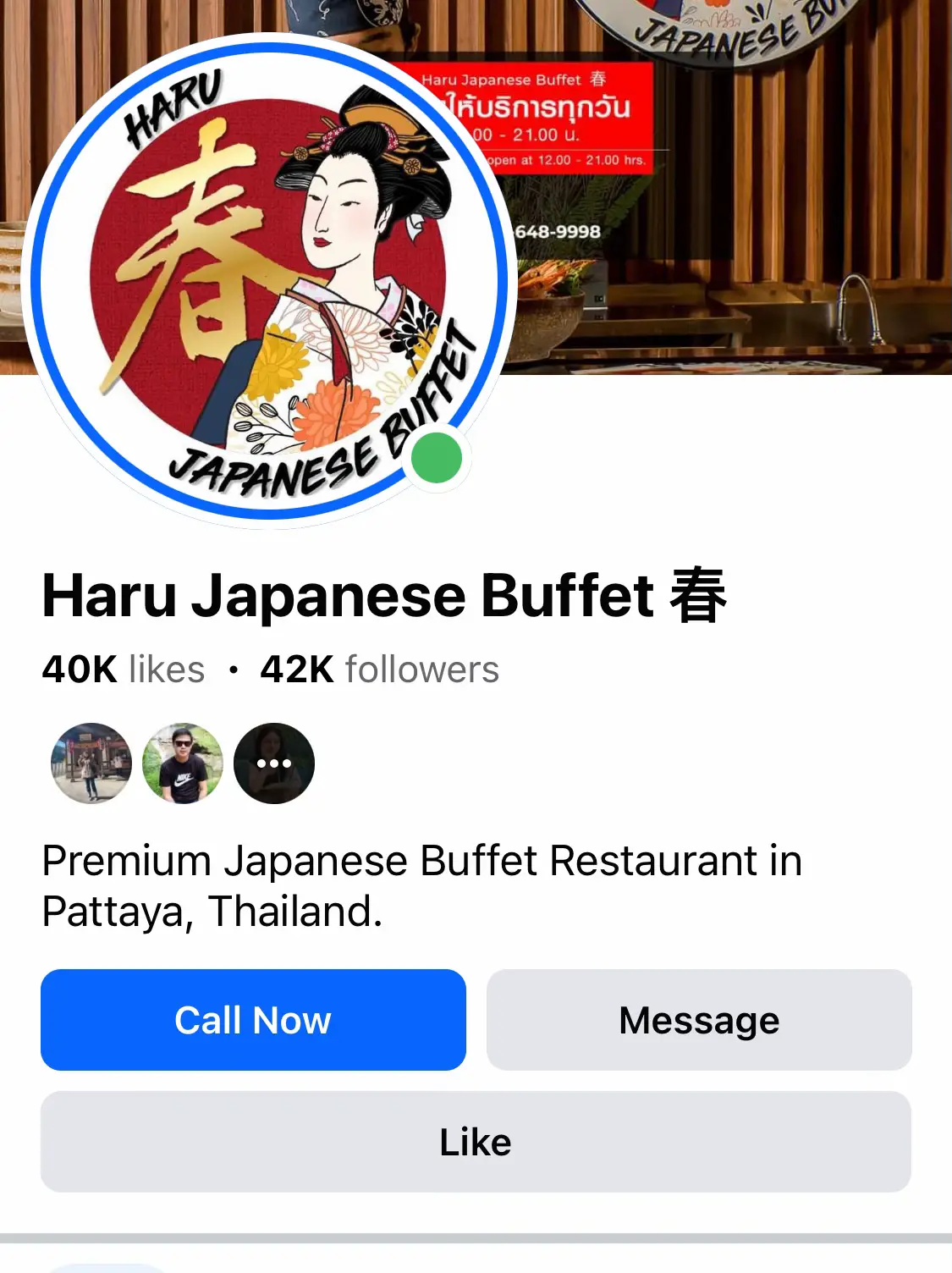Tap the Call Now button
This screenshot has width=952, height=1273.
[x=253, y=1020]
